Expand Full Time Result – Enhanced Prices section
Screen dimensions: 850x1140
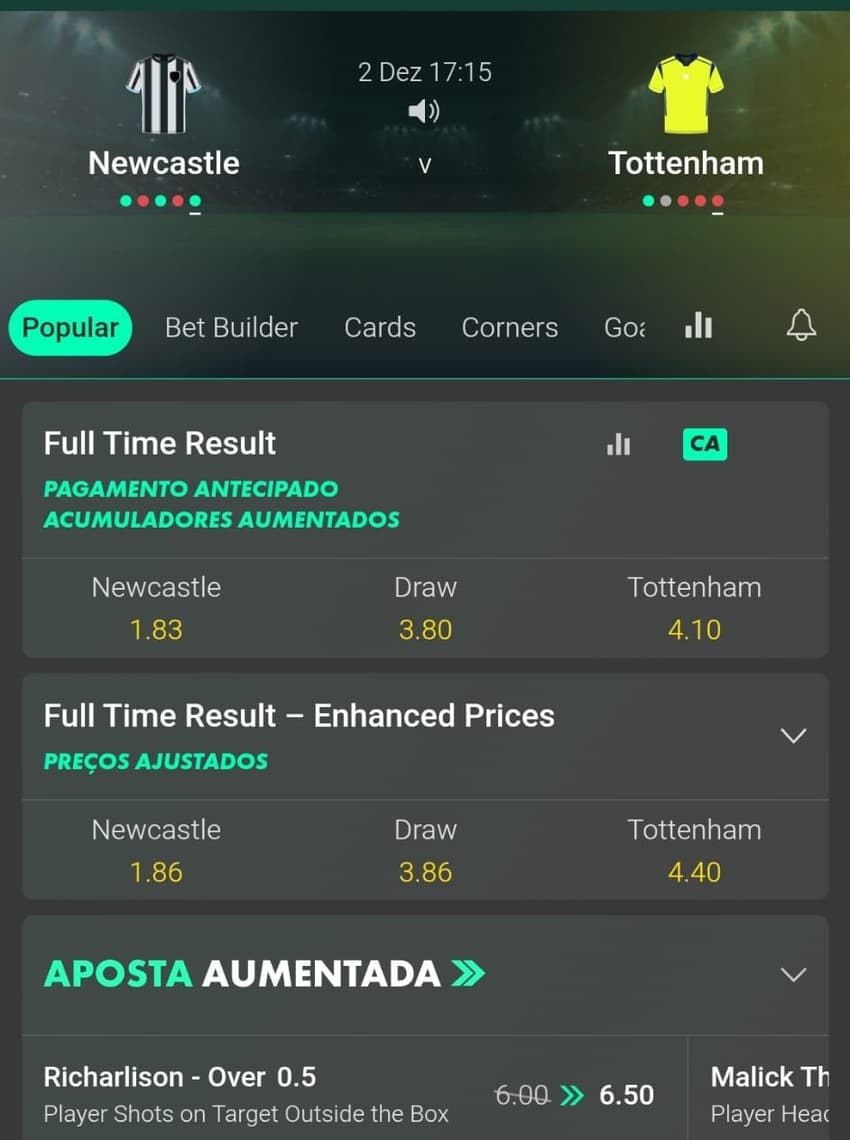pyautogui.click(x=794, y=735)
